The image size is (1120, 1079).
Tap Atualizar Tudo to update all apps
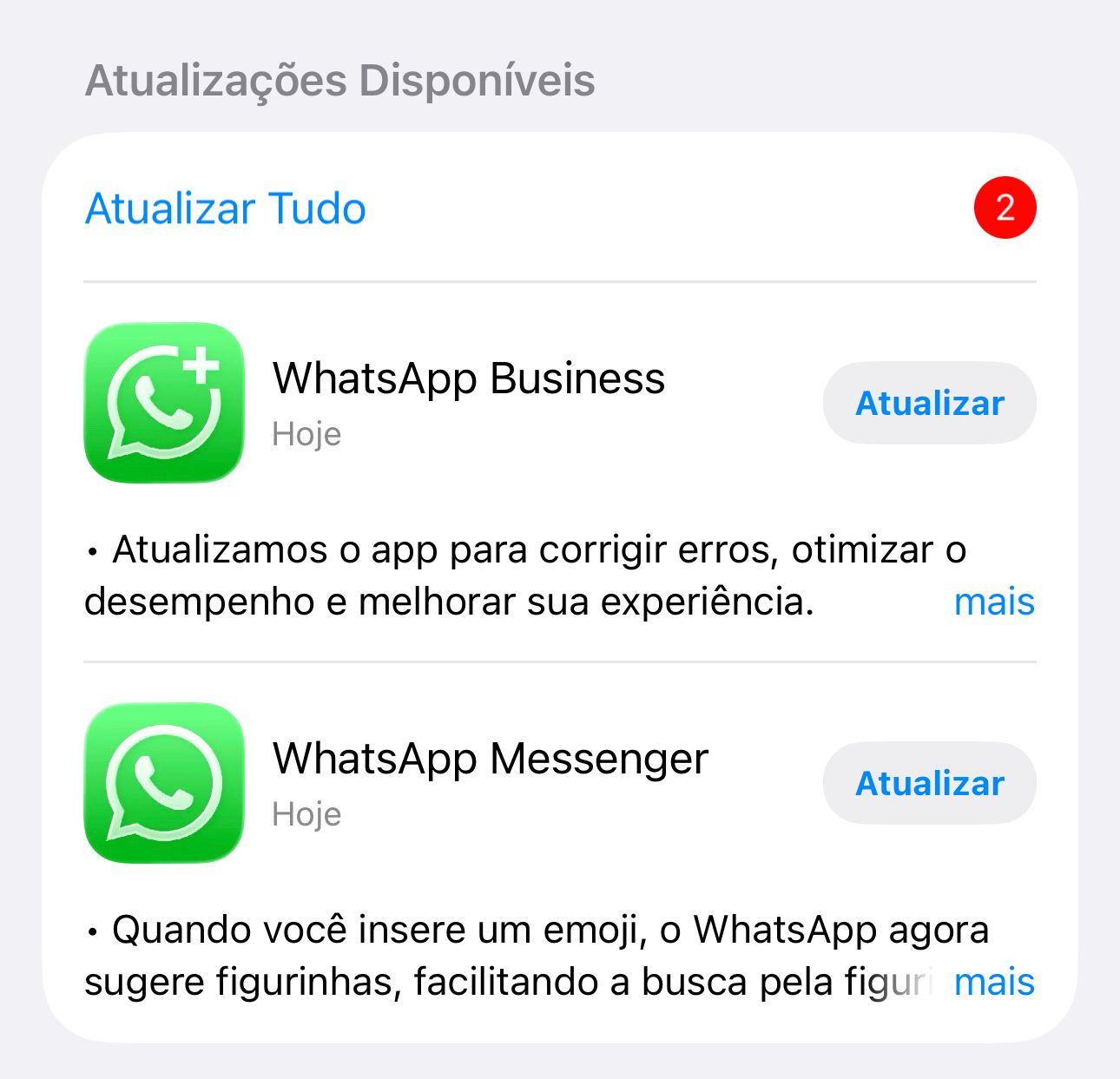[226, 209]
